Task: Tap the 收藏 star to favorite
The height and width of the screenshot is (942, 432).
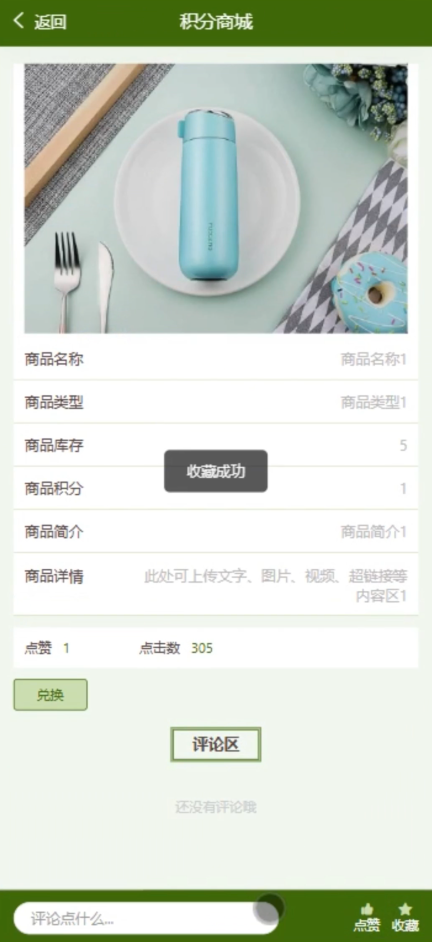Action: (406, 917)
